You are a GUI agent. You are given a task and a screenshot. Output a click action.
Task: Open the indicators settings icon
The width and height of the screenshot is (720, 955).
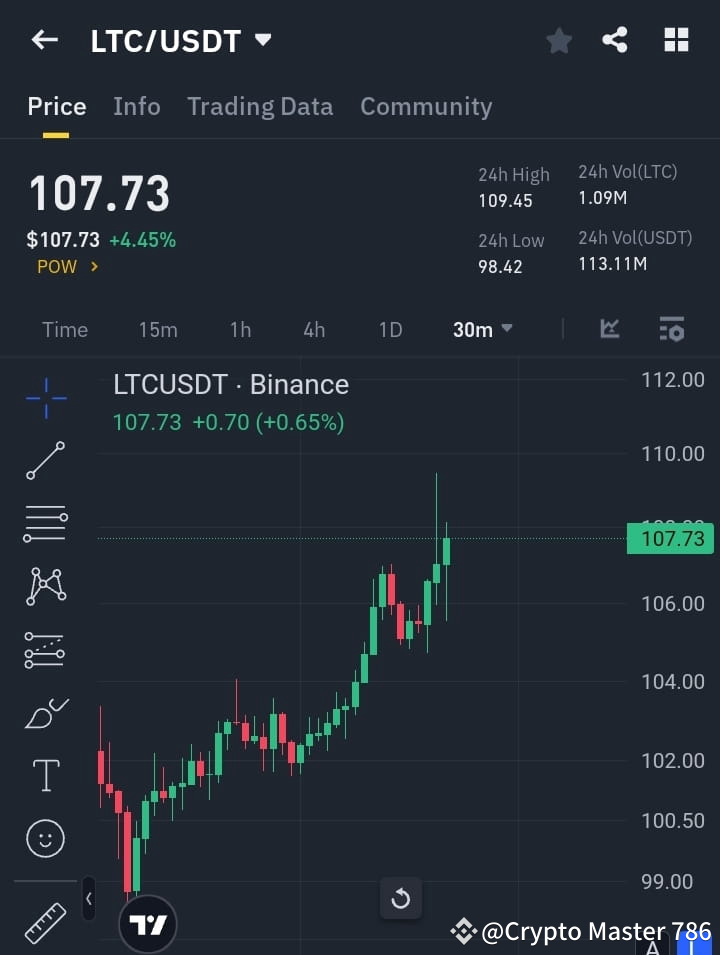tap(671, 329)
